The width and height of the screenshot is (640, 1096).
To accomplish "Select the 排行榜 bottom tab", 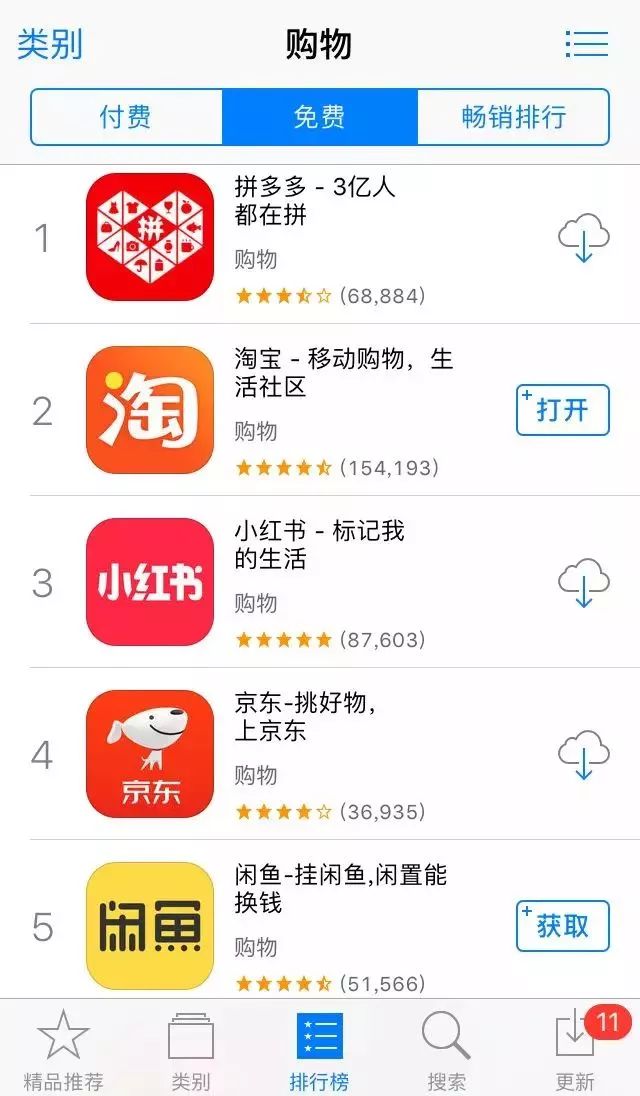I will [x=319, y=1050].
